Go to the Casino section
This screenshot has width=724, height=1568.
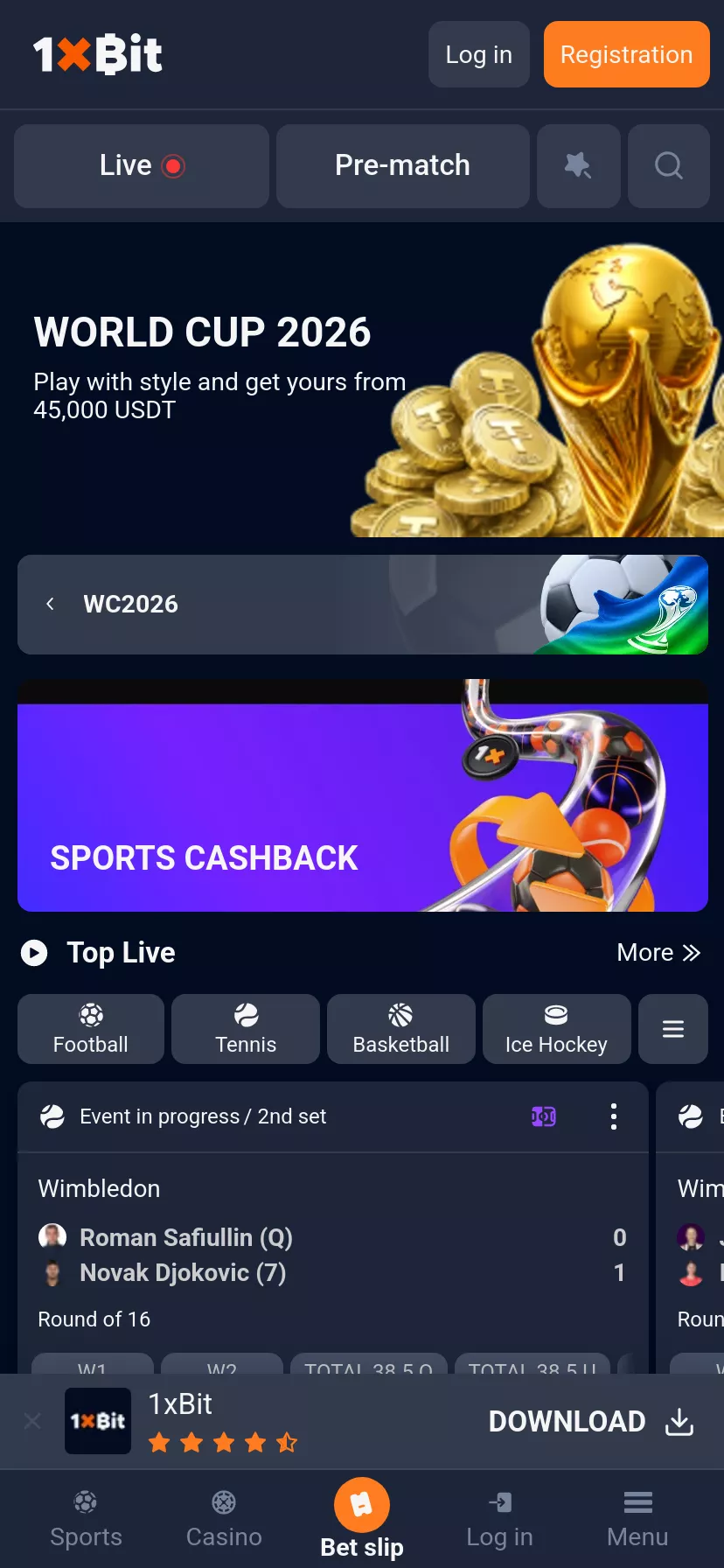coord(224,1519)
